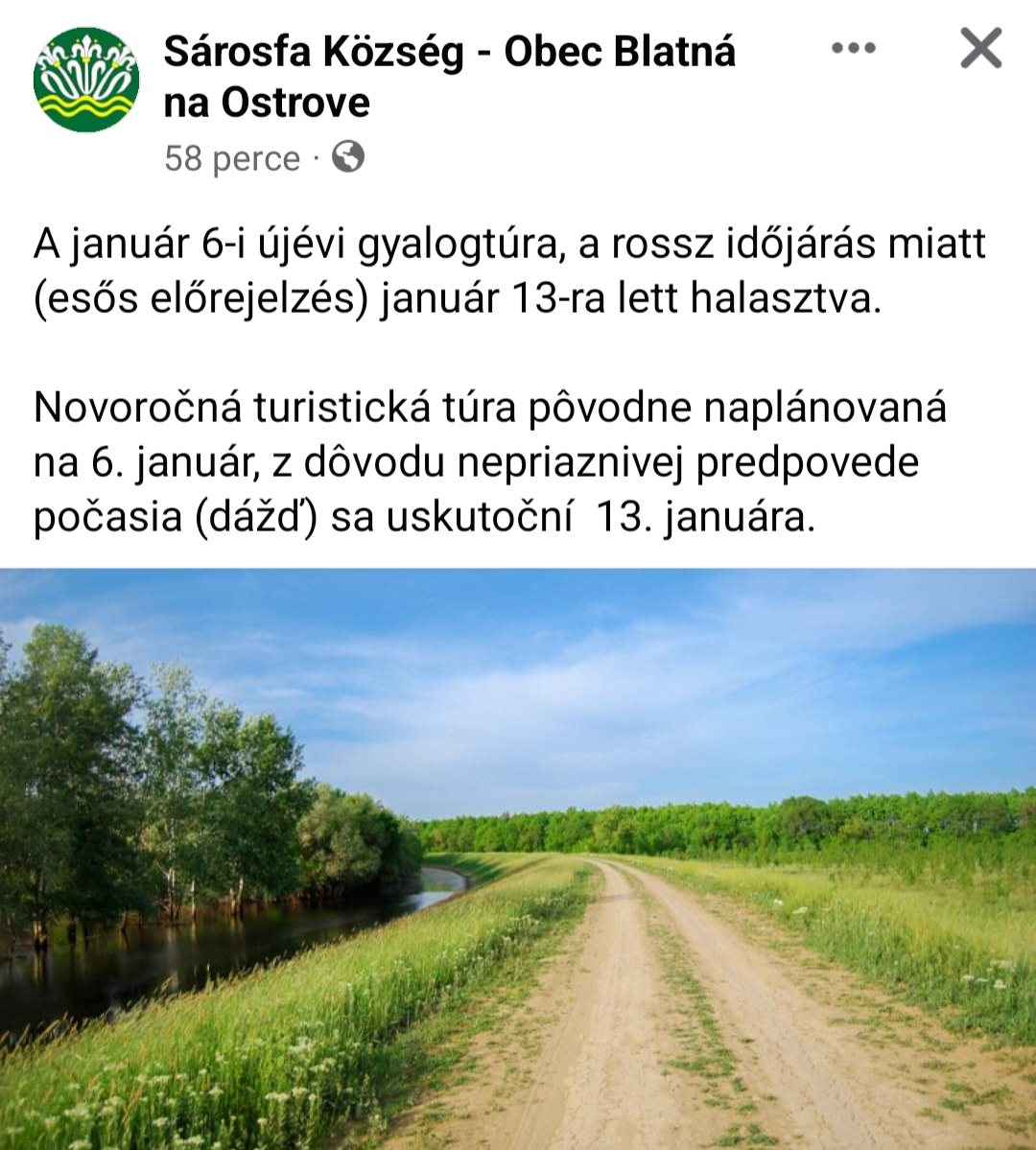Open the post's three-dot options menu
The height and width of the screenshot is (1150, 1036).
point(853,48)
